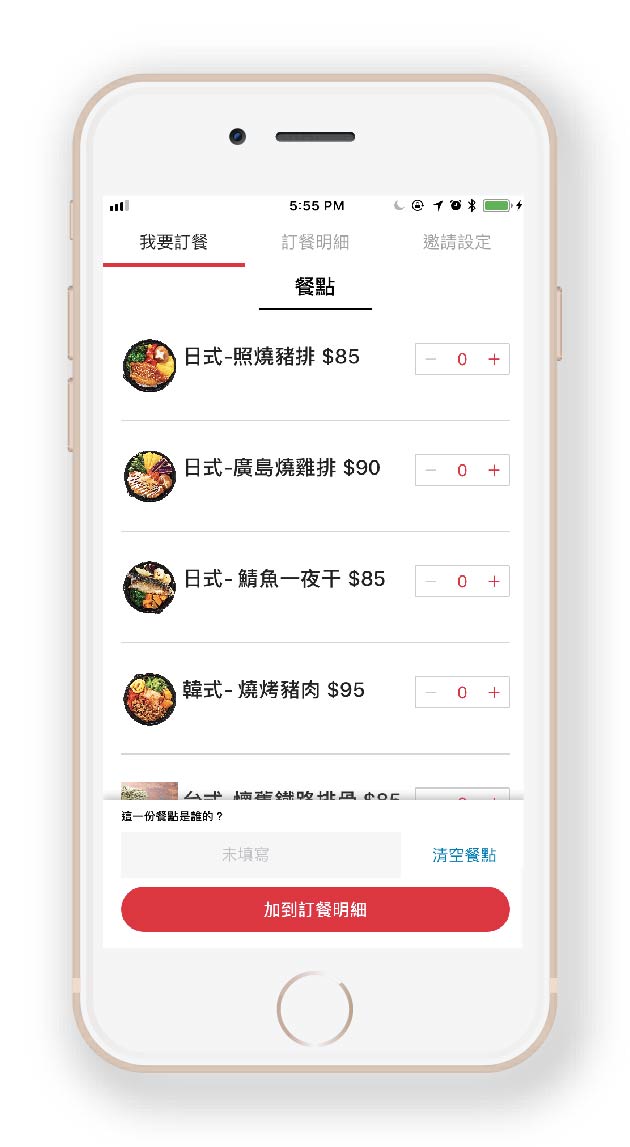Focus the 未填寫 name field

pos(260,854)
